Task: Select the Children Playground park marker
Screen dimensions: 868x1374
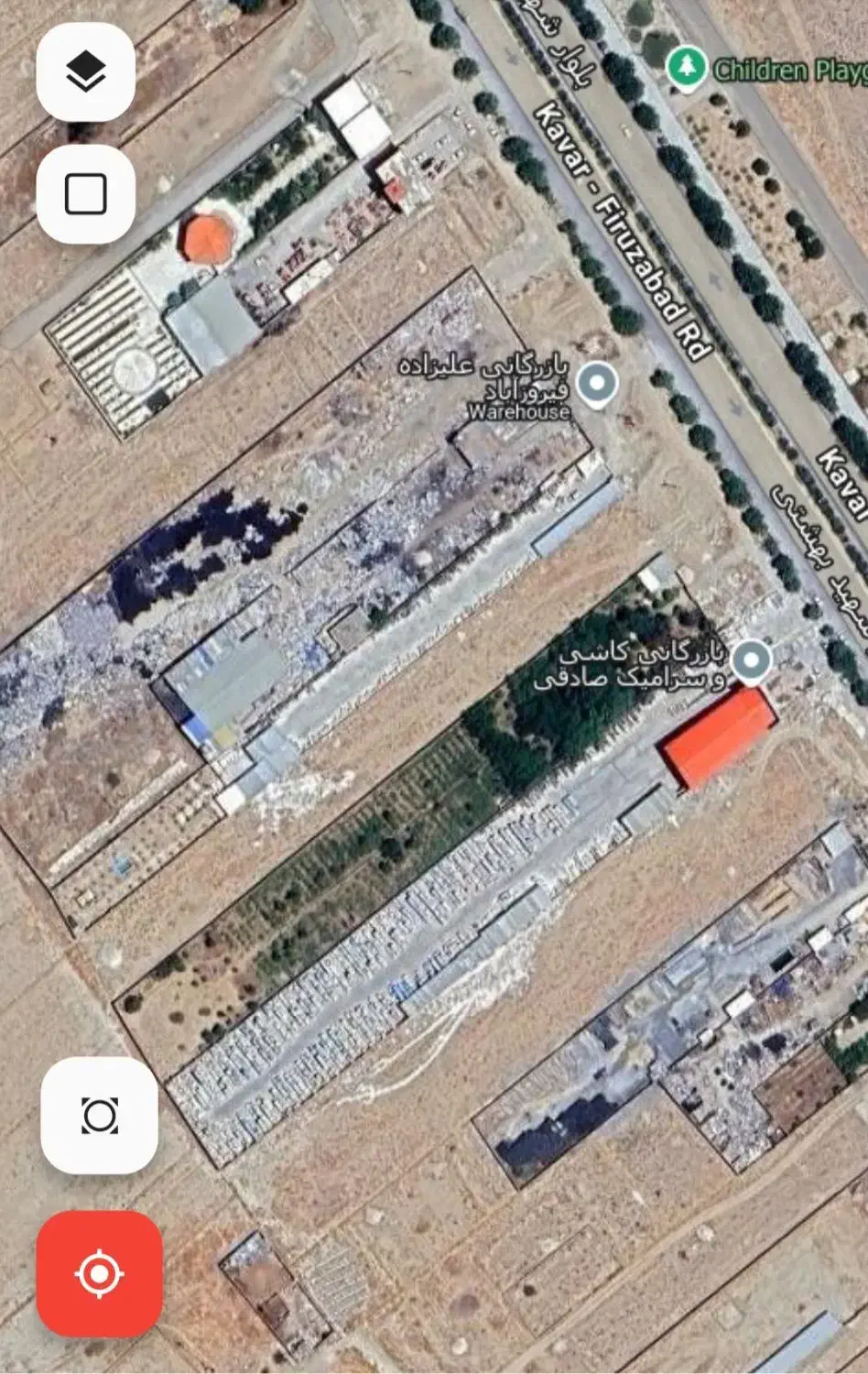Action: [686, 68]
